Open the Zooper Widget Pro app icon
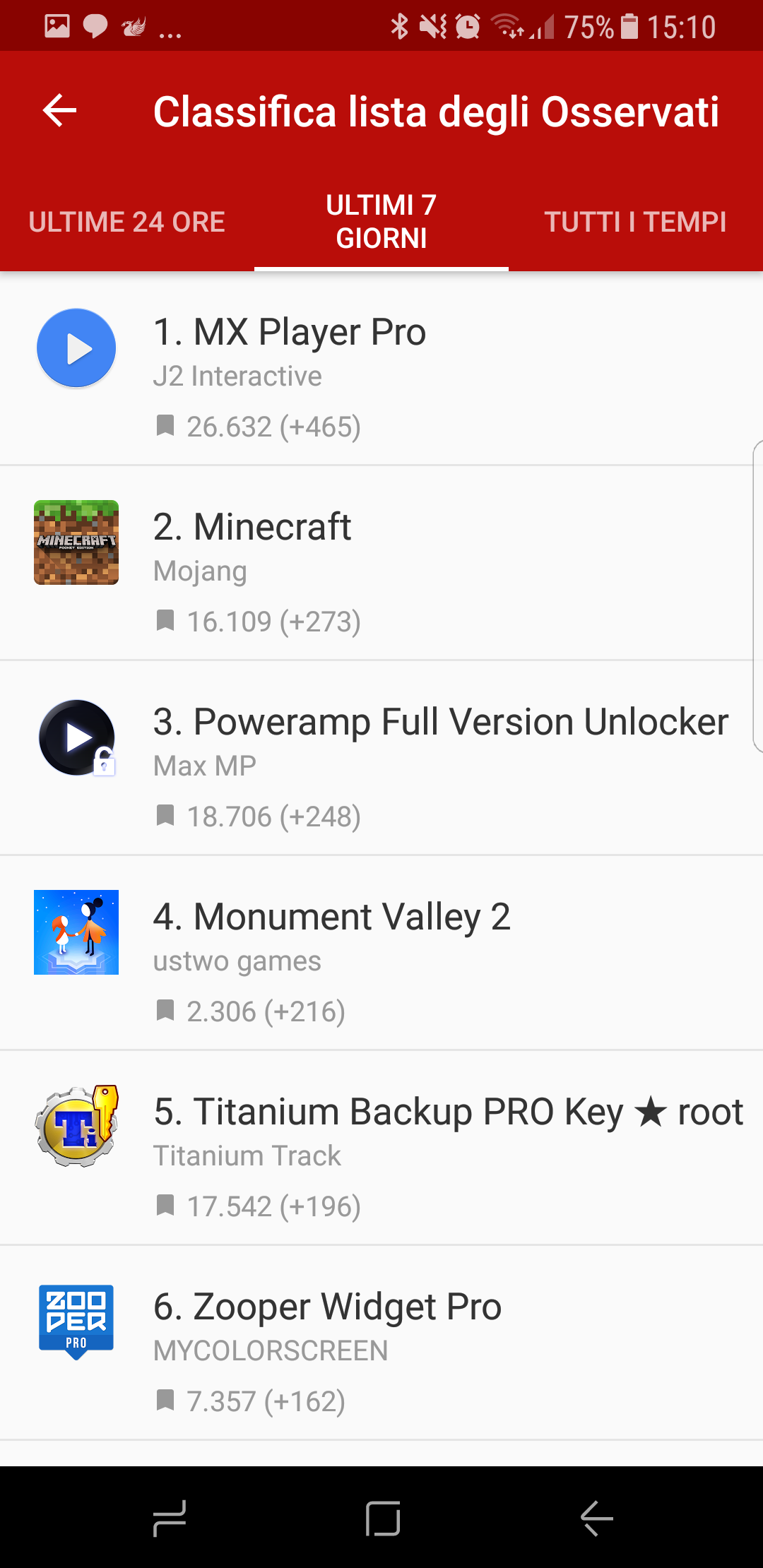 pyautogui.click(x=76, y=1321)
